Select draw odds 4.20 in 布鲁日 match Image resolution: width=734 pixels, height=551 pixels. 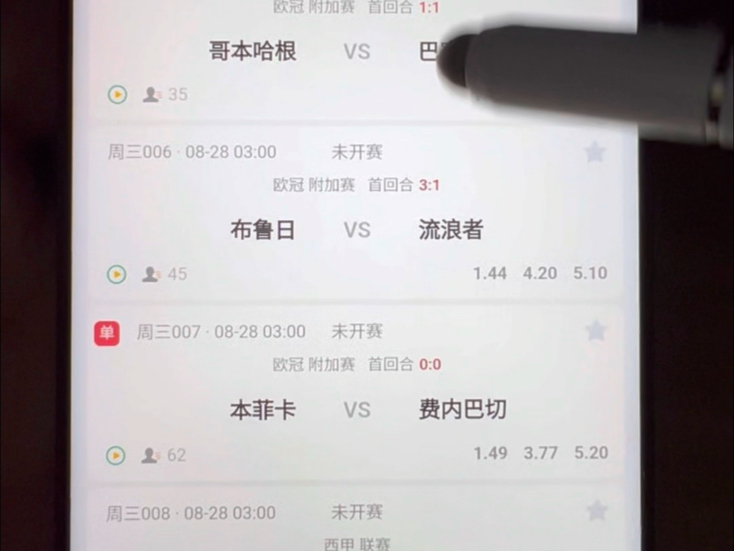coord(540,273)
